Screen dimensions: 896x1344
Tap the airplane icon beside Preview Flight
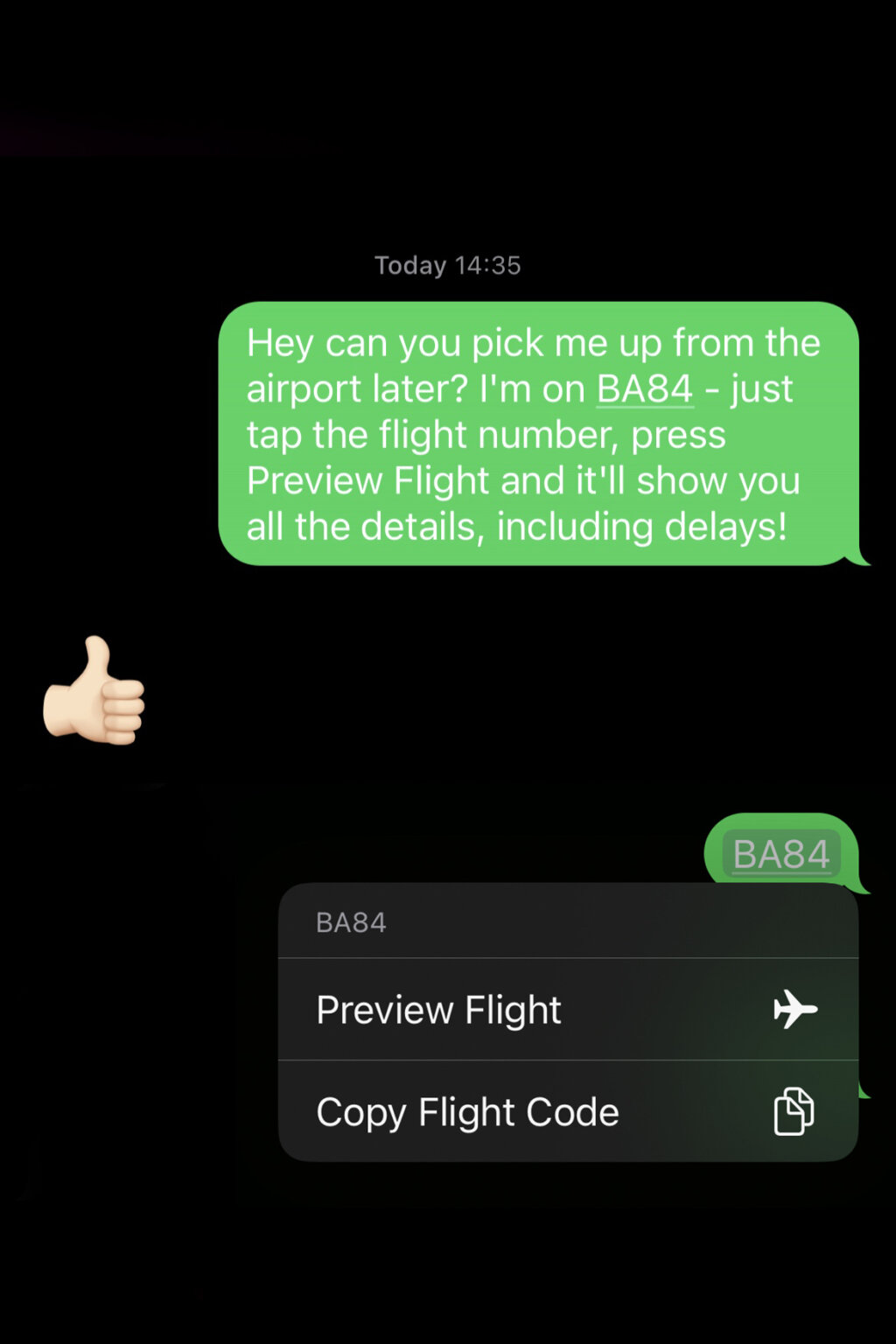tap(794, 1010)
